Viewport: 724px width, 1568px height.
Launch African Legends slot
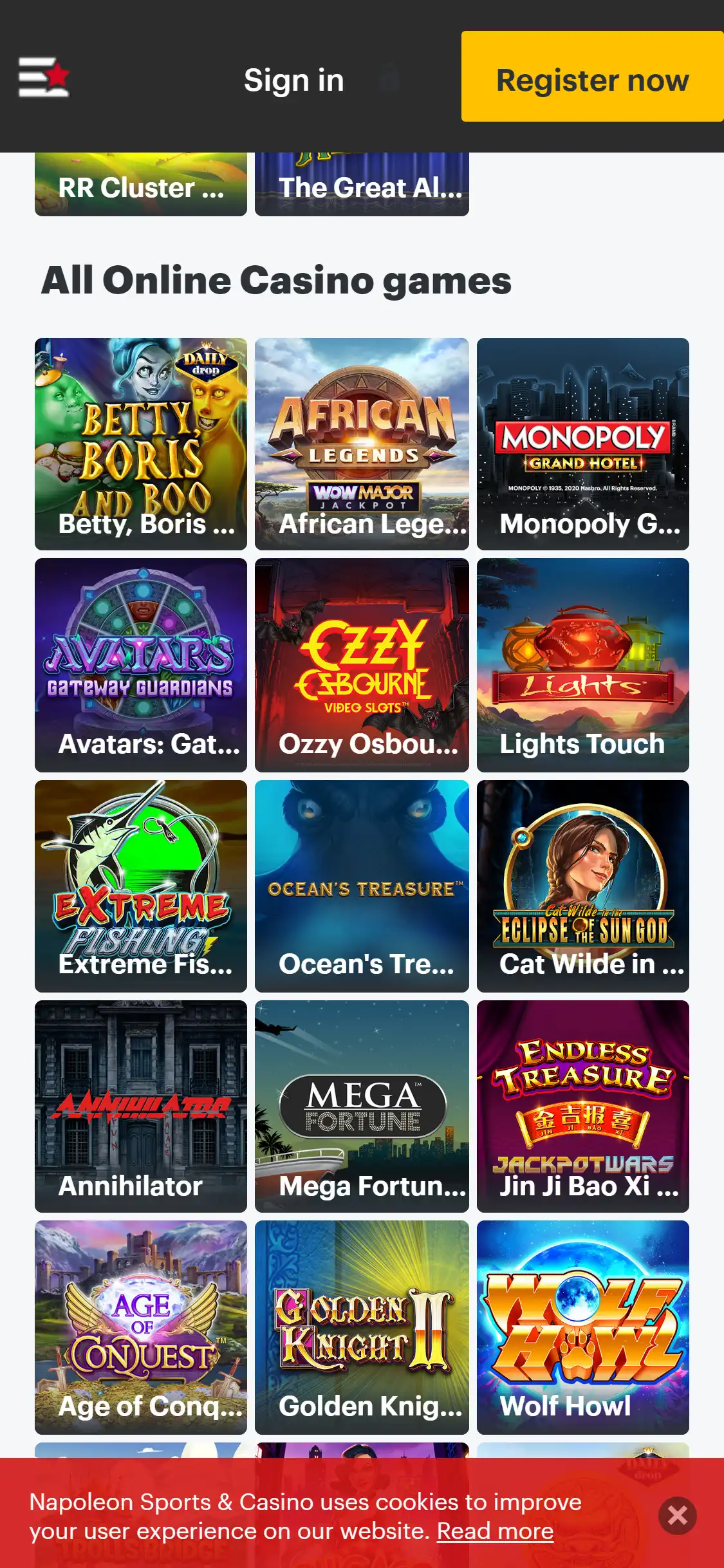[362, 443]
